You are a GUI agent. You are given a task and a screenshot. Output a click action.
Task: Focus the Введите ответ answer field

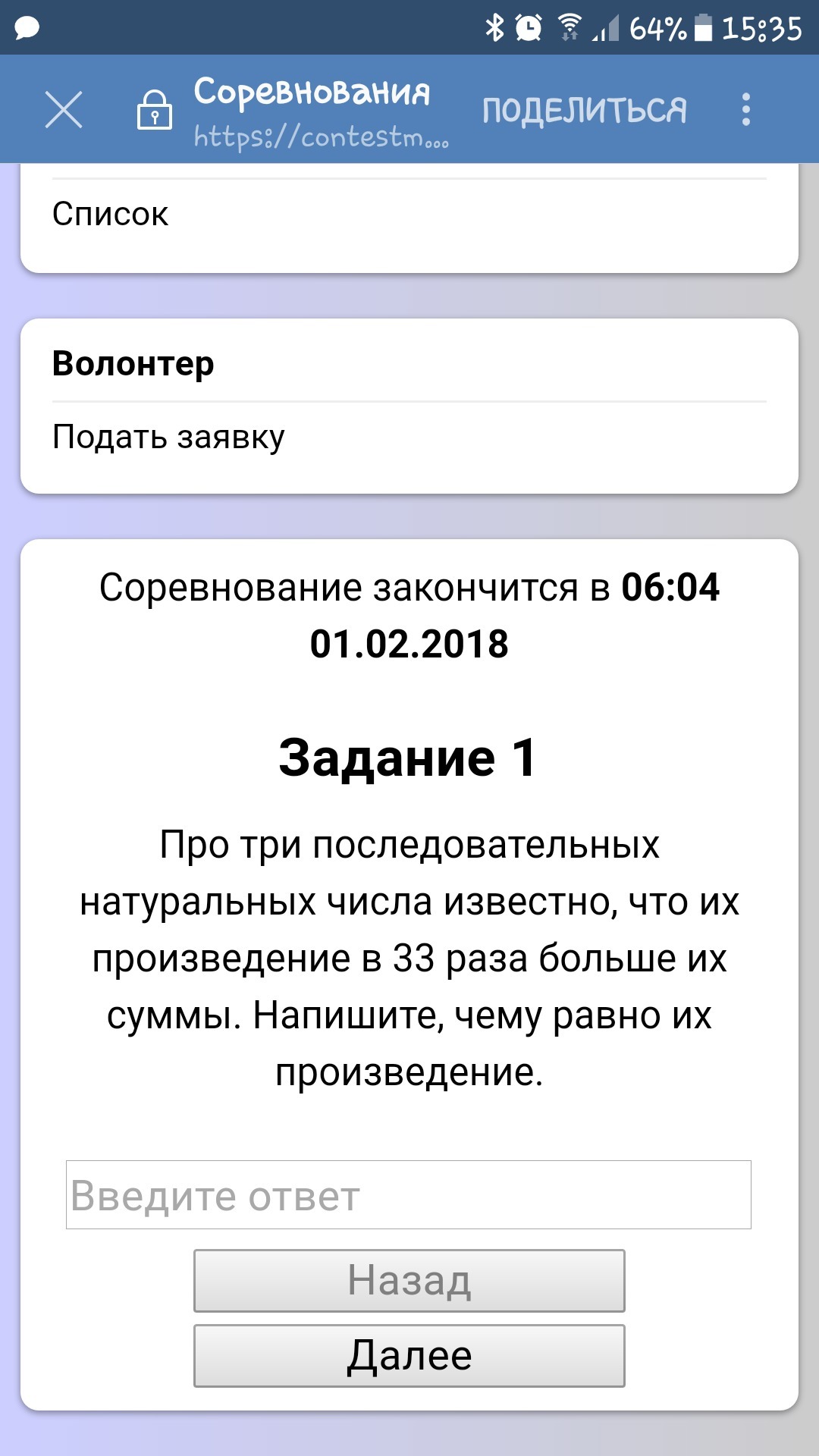[408, 1195]
